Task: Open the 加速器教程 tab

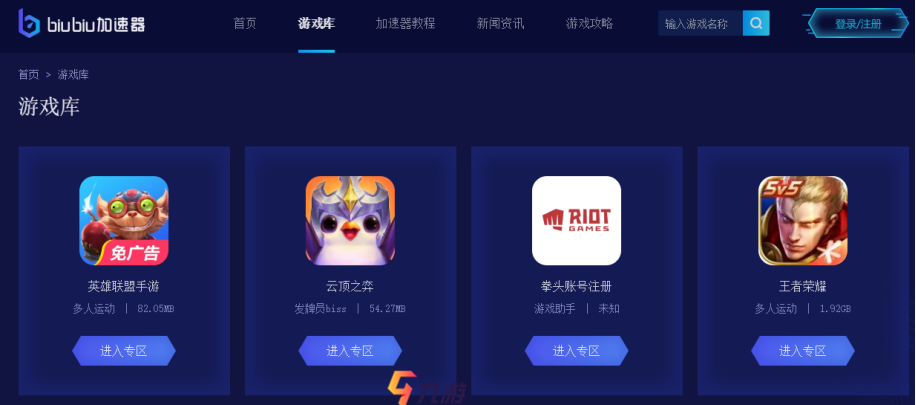Action: pos(405,23)
